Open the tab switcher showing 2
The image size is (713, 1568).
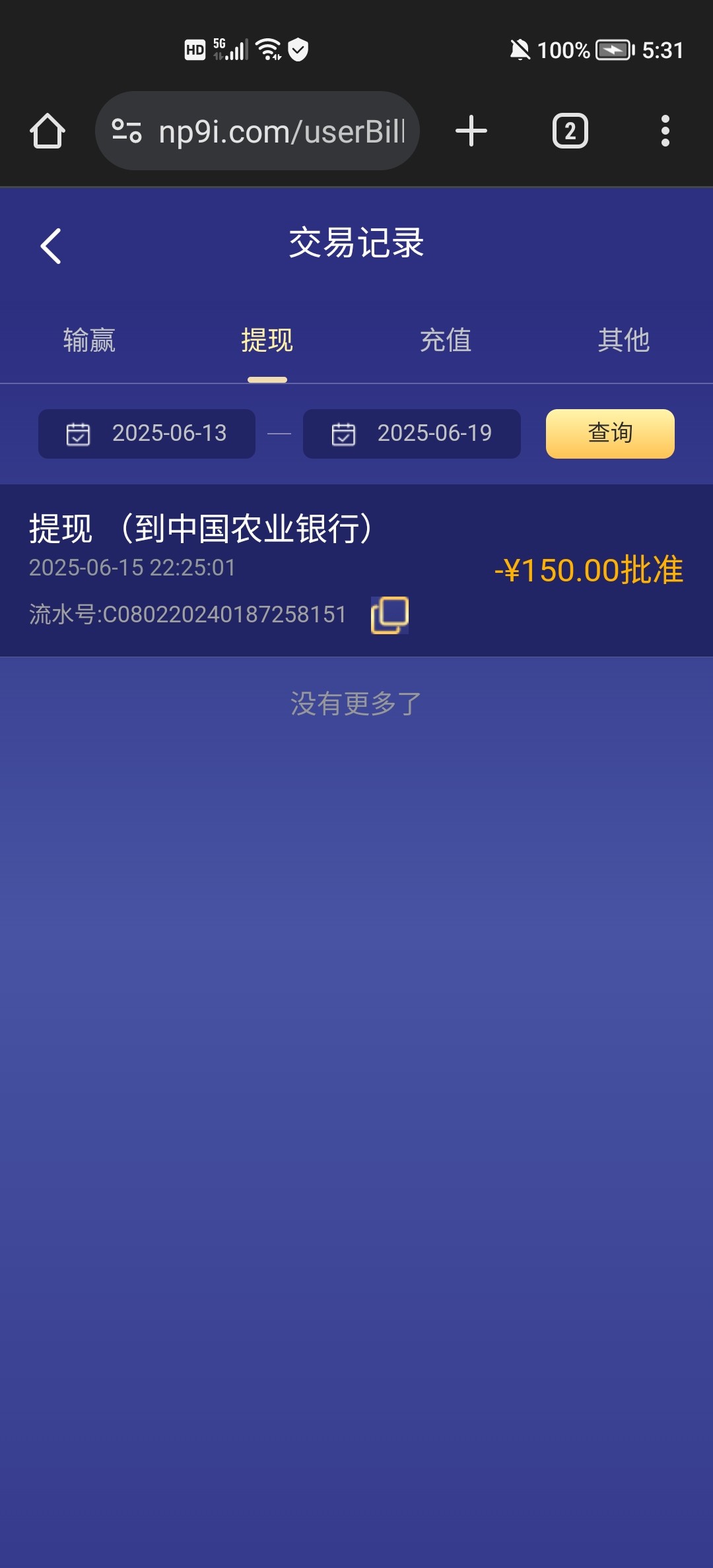[570, 131]
